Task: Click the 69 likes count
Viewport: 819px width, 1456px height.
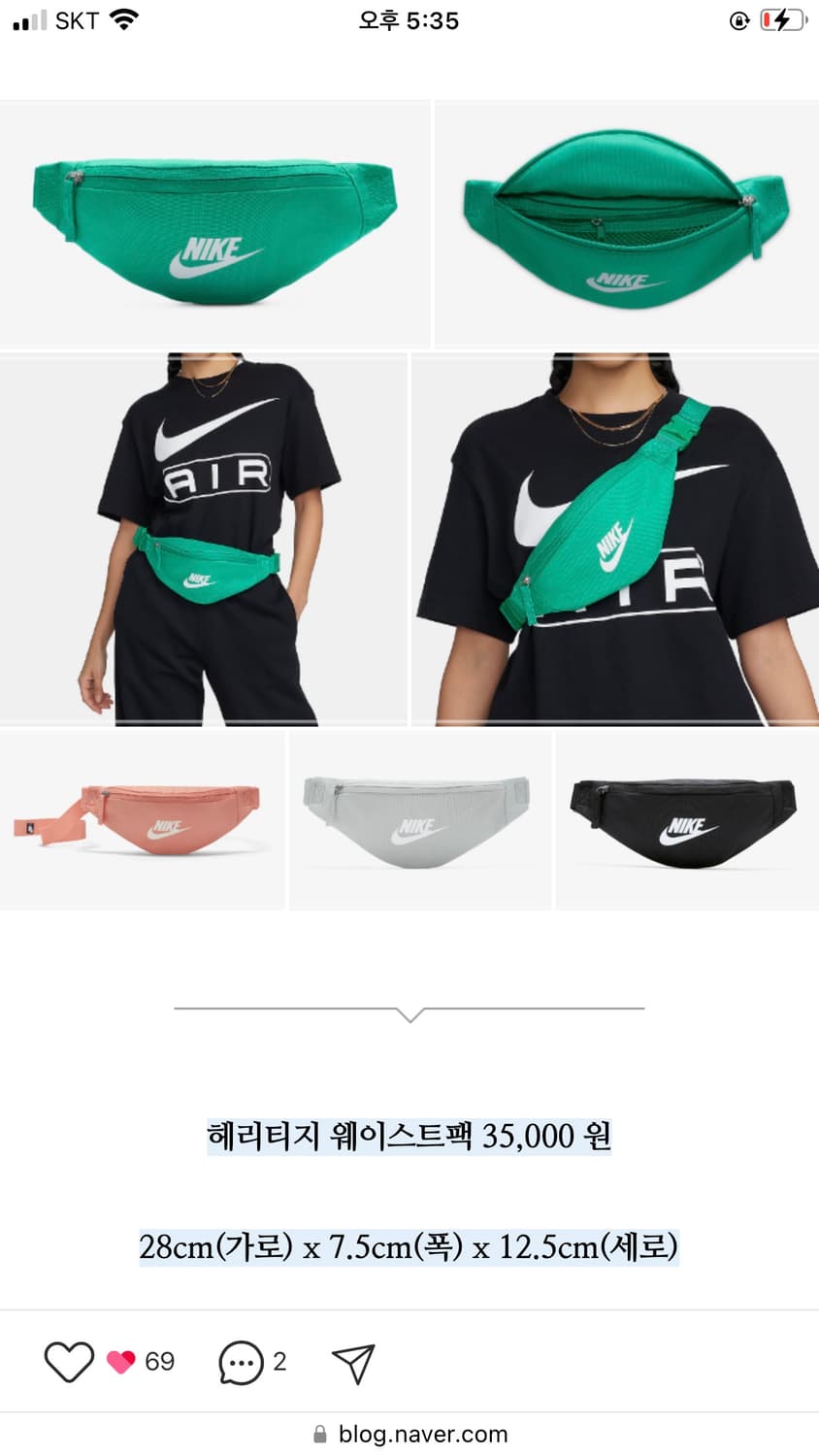Action: [x=161, y=1361]
